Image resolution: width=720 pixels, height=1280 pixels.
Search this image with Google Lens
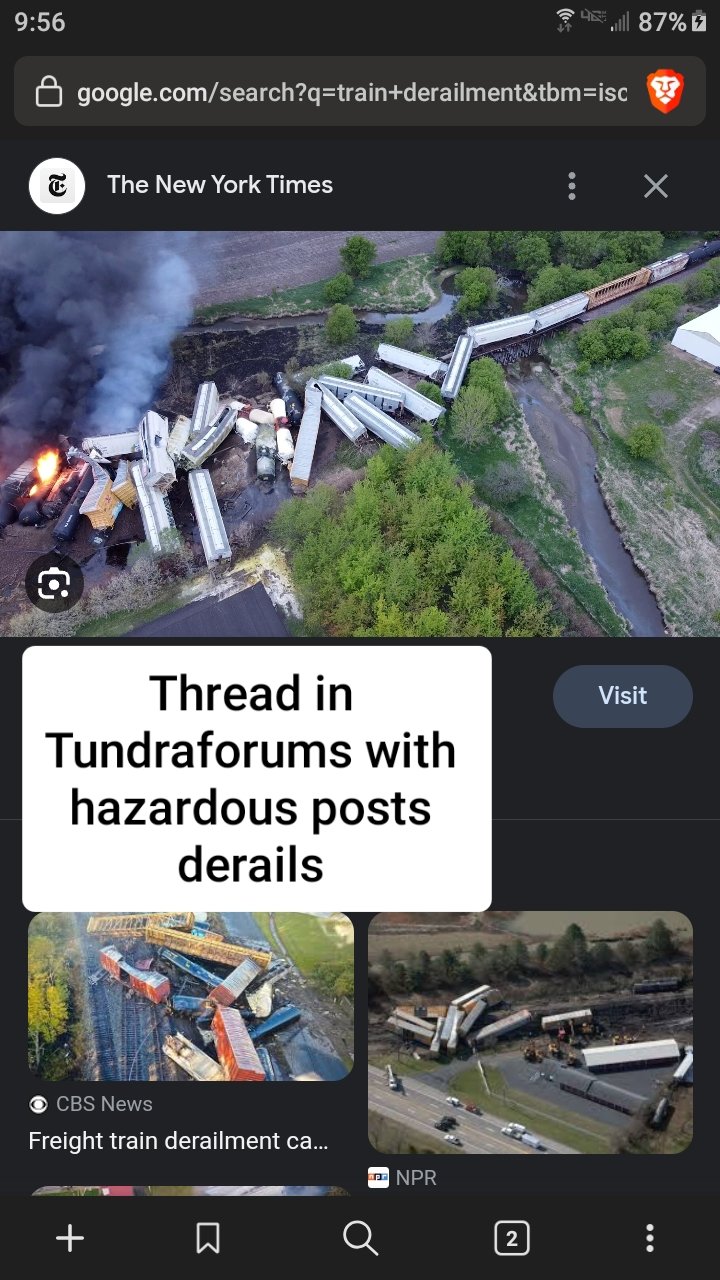click(x=54, y=584)
